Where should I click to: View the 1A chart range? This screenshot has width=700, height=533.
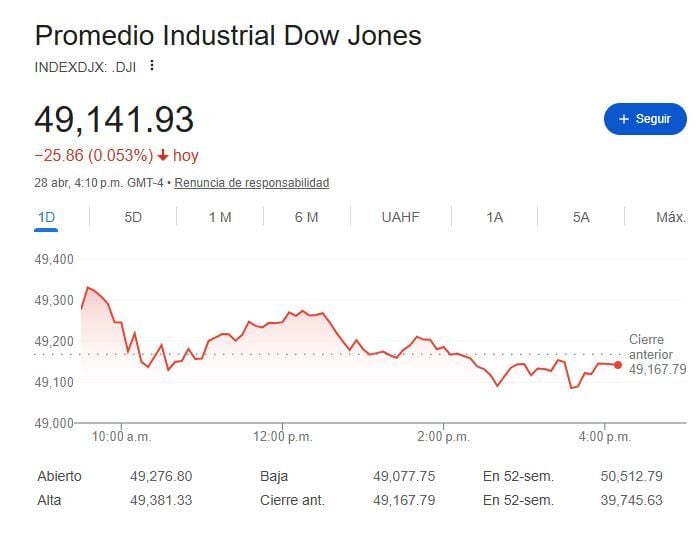494,217
